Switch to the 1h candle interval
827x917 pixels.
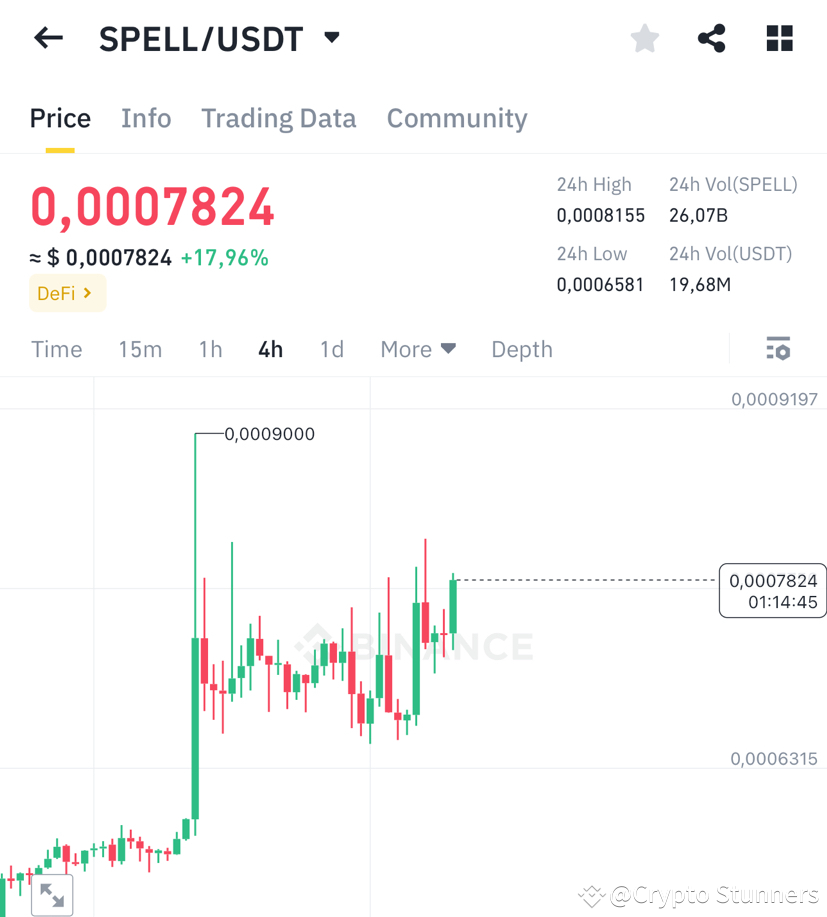tap(210, 349)
